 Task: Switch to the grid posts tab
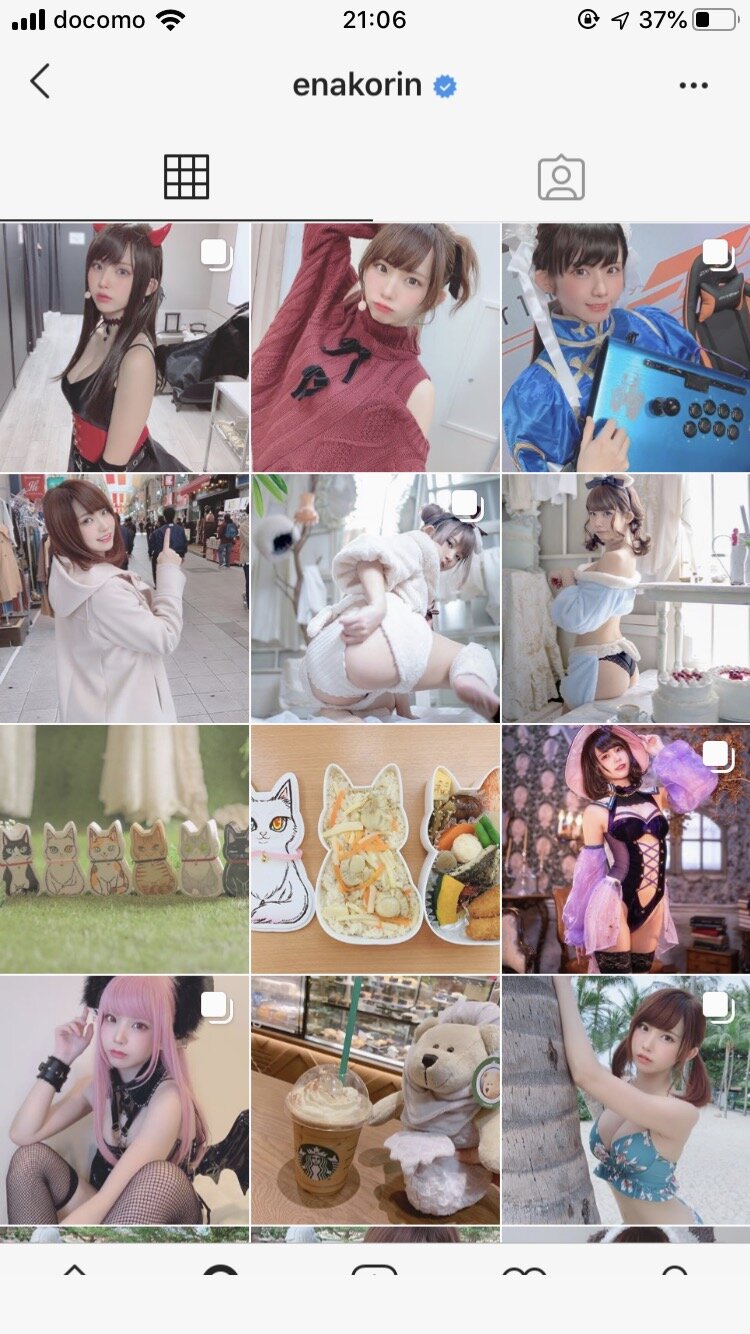coord(186,177)
